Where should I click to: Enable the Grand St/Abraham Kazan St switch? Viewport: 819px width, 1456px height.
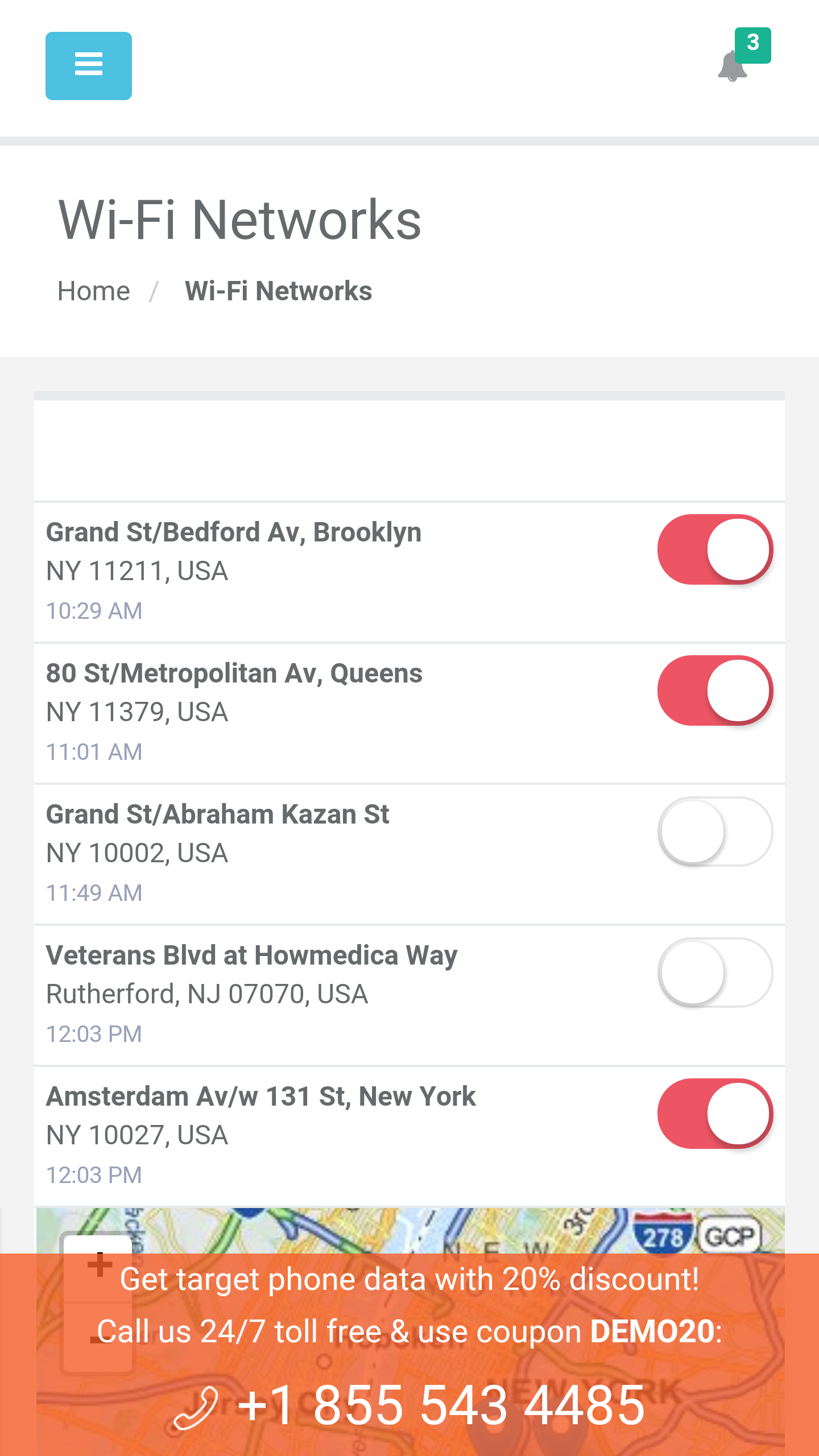[715, 832]
